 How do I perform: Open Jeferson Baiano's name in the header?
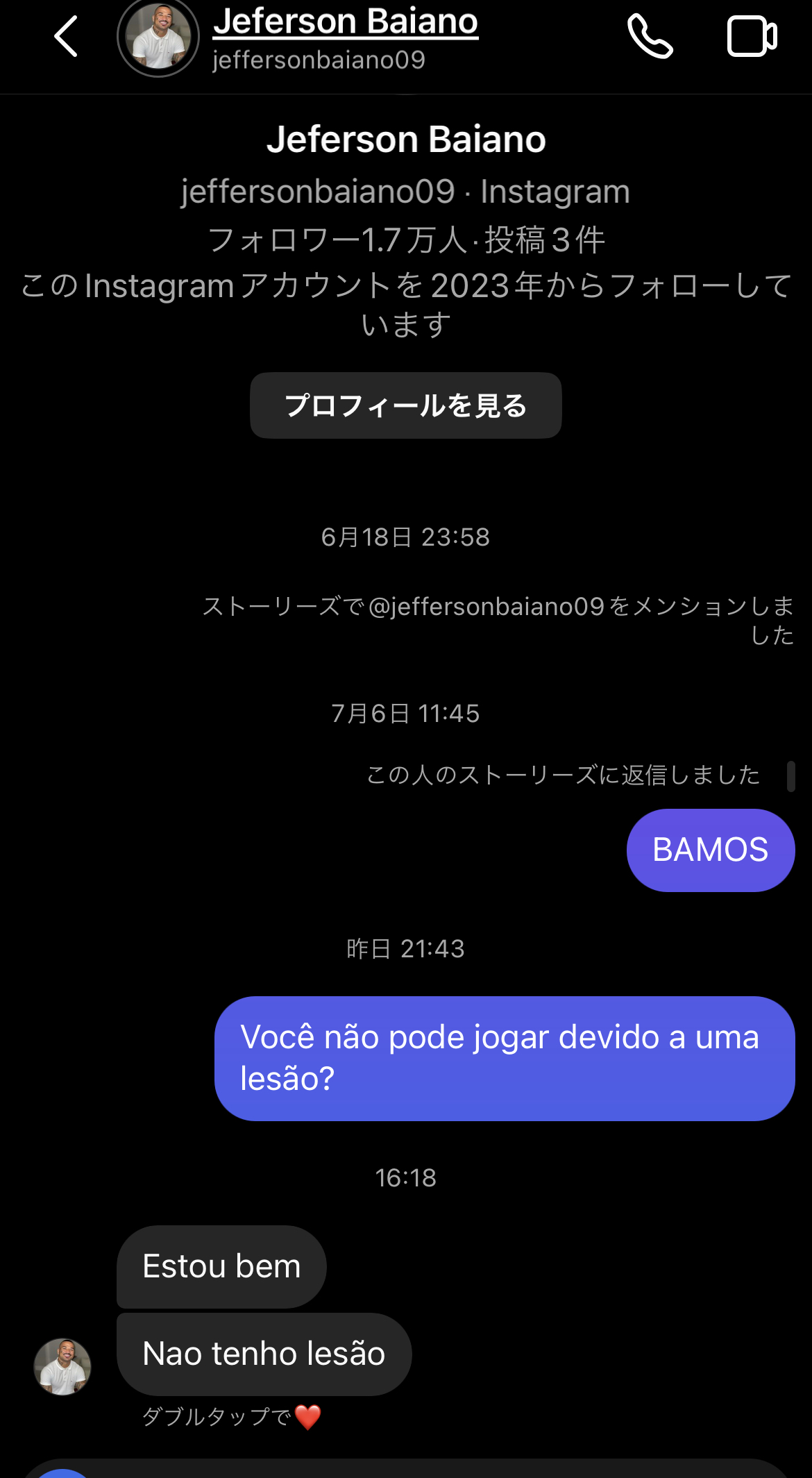pyautogui.click(x=346, y=22)
